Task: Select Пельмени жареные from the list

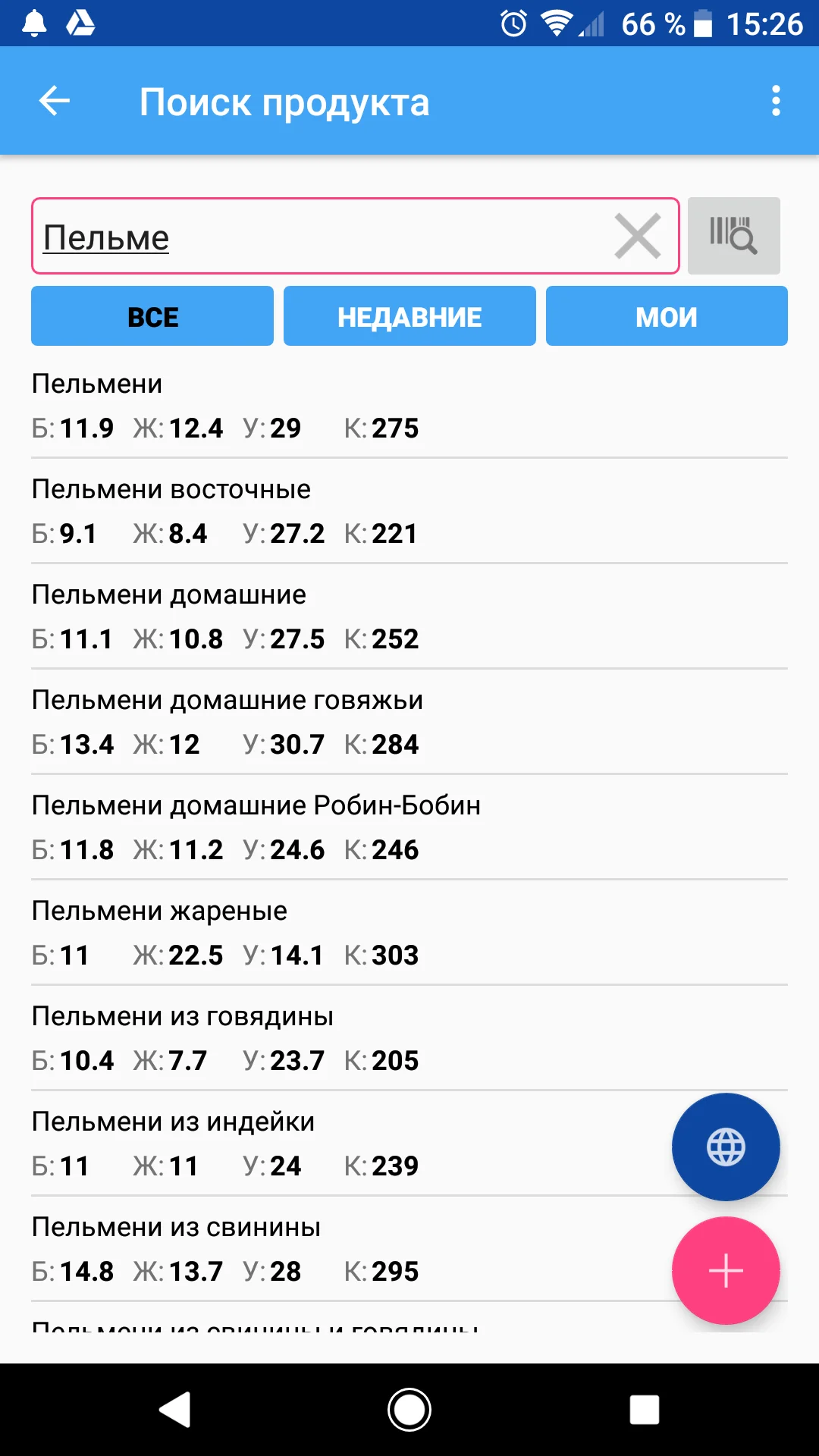Action: pyautogui.click(x=303, y=933)
